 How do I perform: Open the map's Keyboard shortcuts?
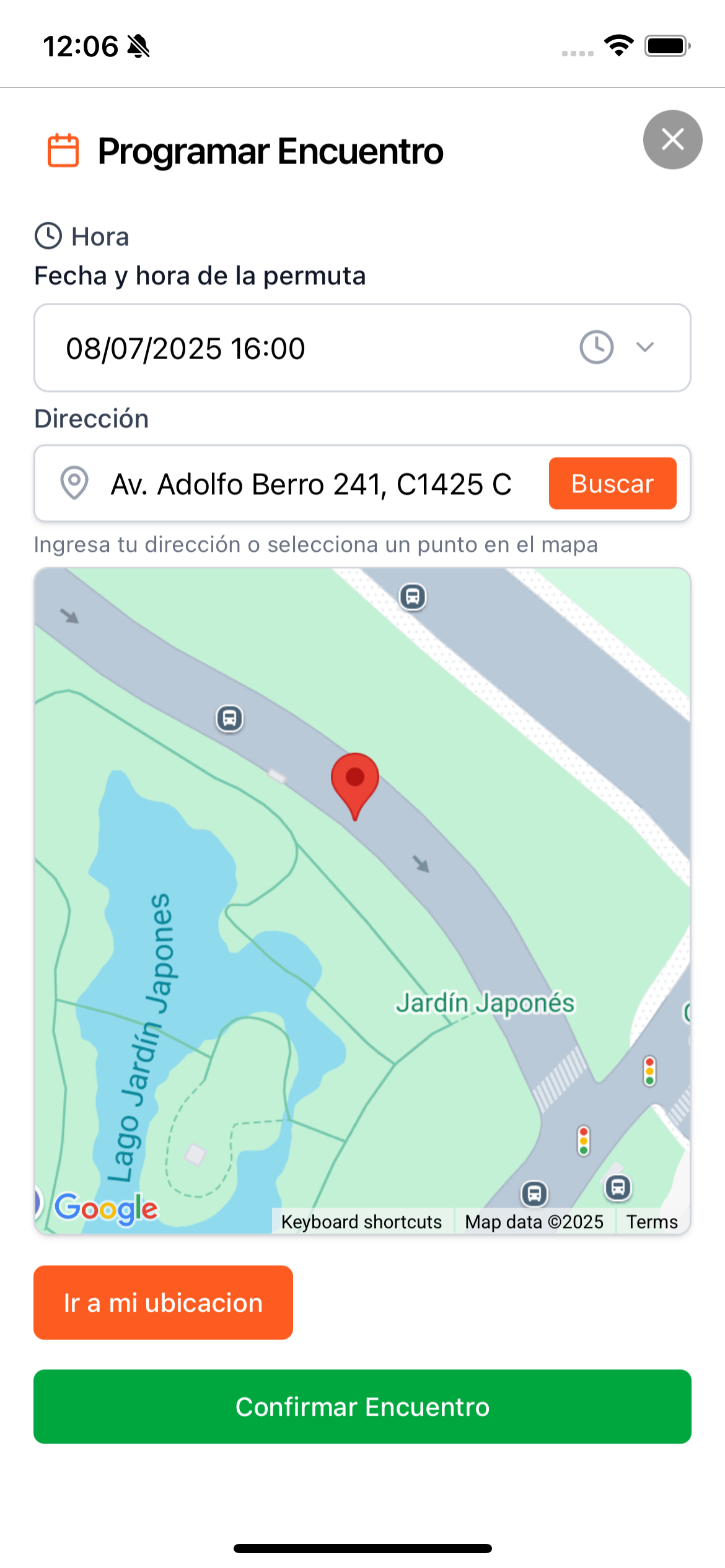(x=361, y=1221)
